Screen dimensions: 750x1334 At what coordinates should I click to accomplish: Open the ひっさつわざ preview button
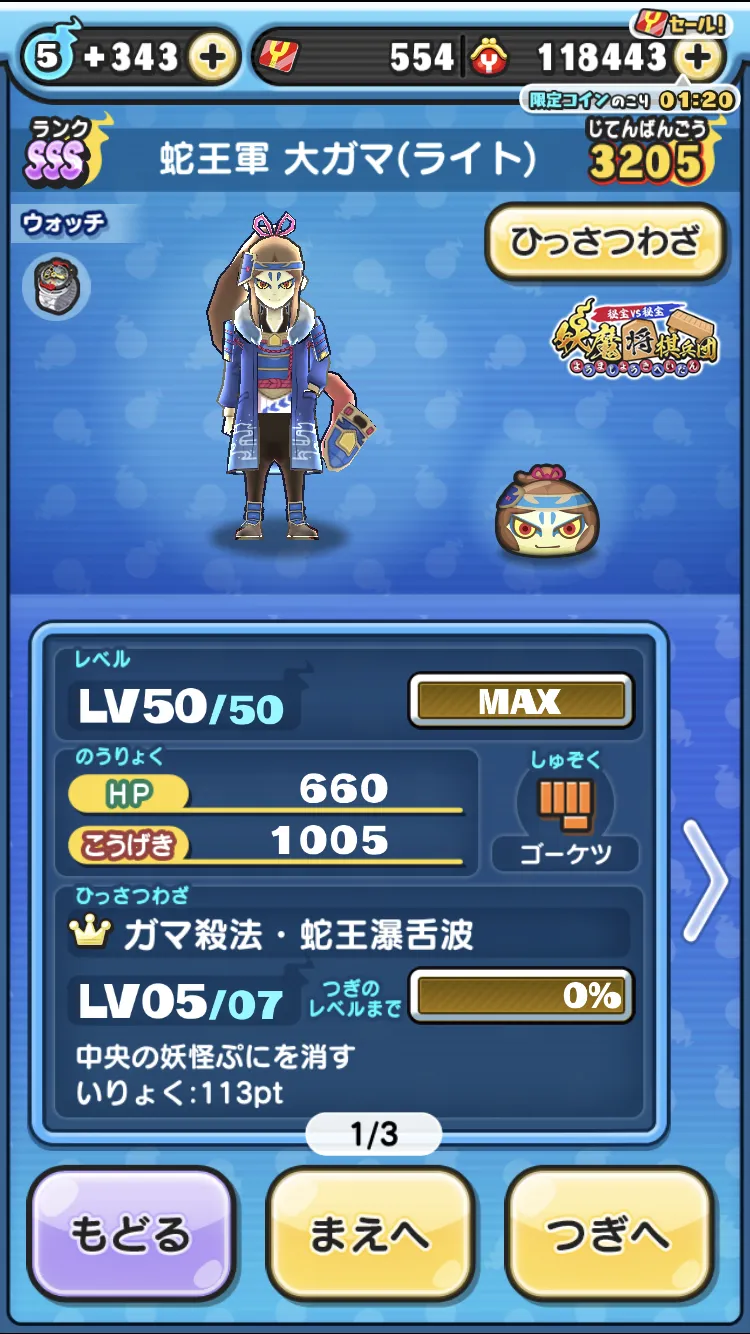click(x=605, y=242)
